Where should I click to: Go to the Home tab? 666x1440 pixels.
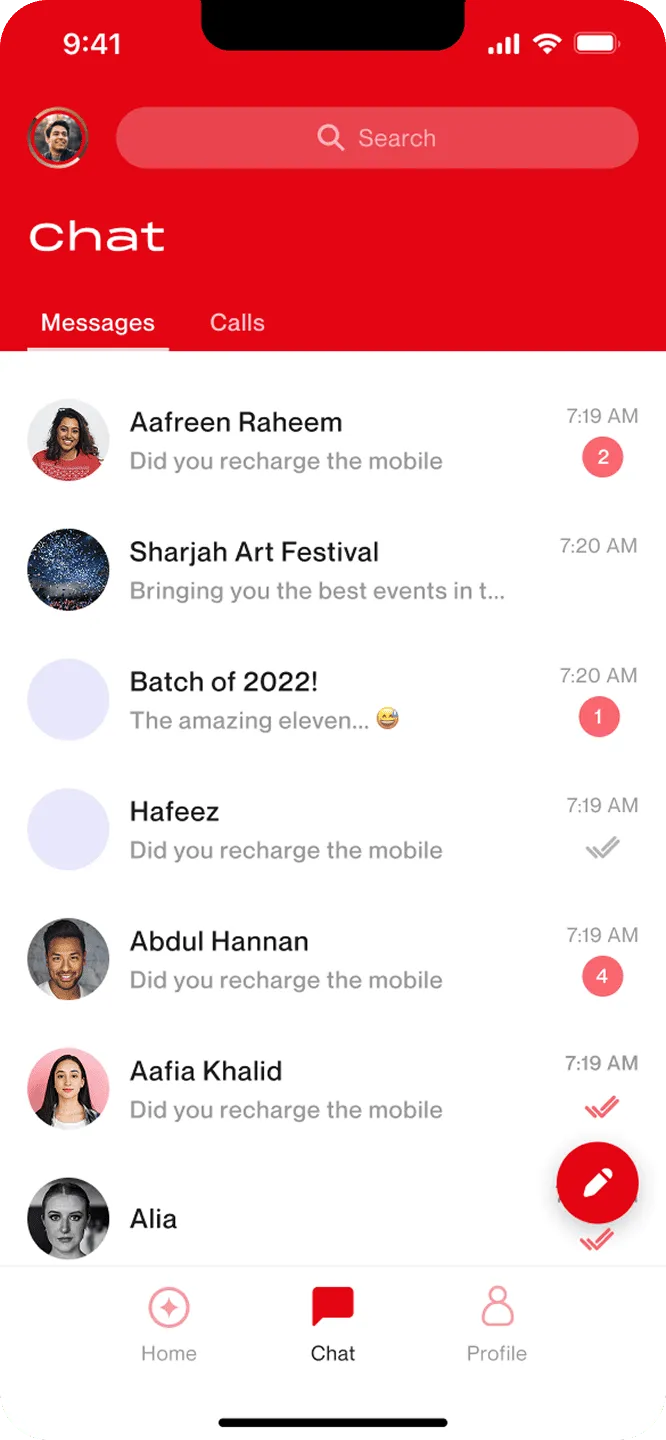tap(169, 1325)
